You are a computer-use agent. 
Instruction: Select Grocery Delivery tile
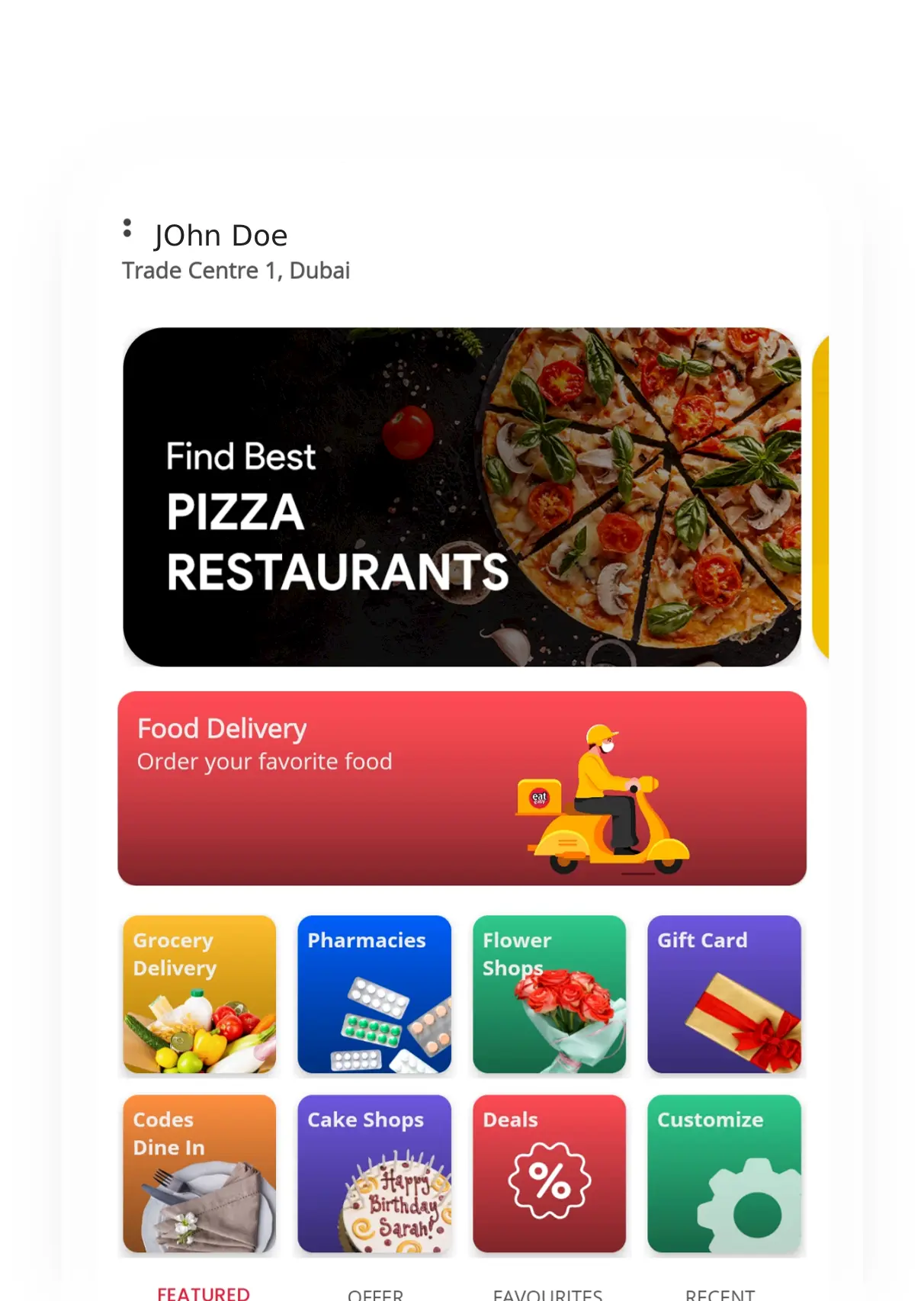pyautogui.click(x=199, y=994)
